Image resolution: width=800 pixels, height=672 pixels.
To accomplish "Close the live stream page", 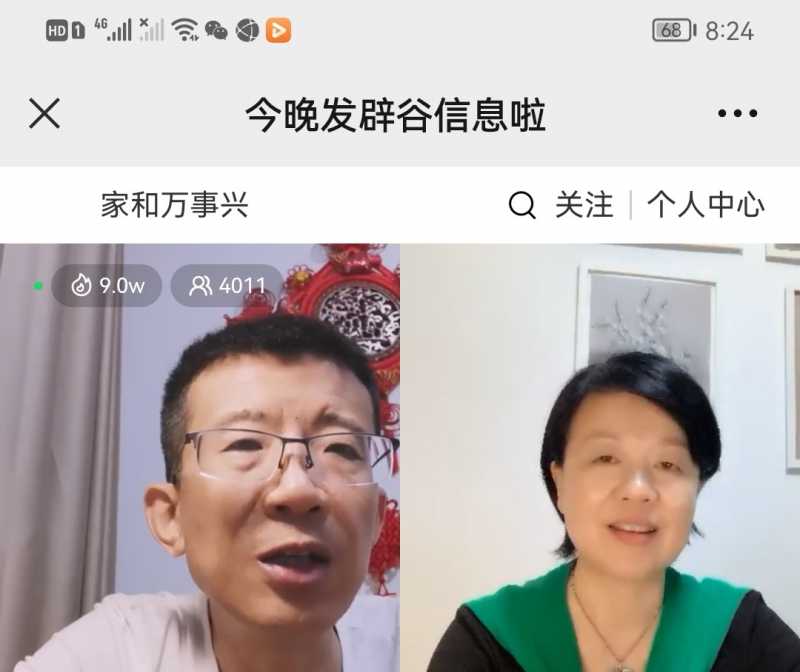I will coord(44,114).
